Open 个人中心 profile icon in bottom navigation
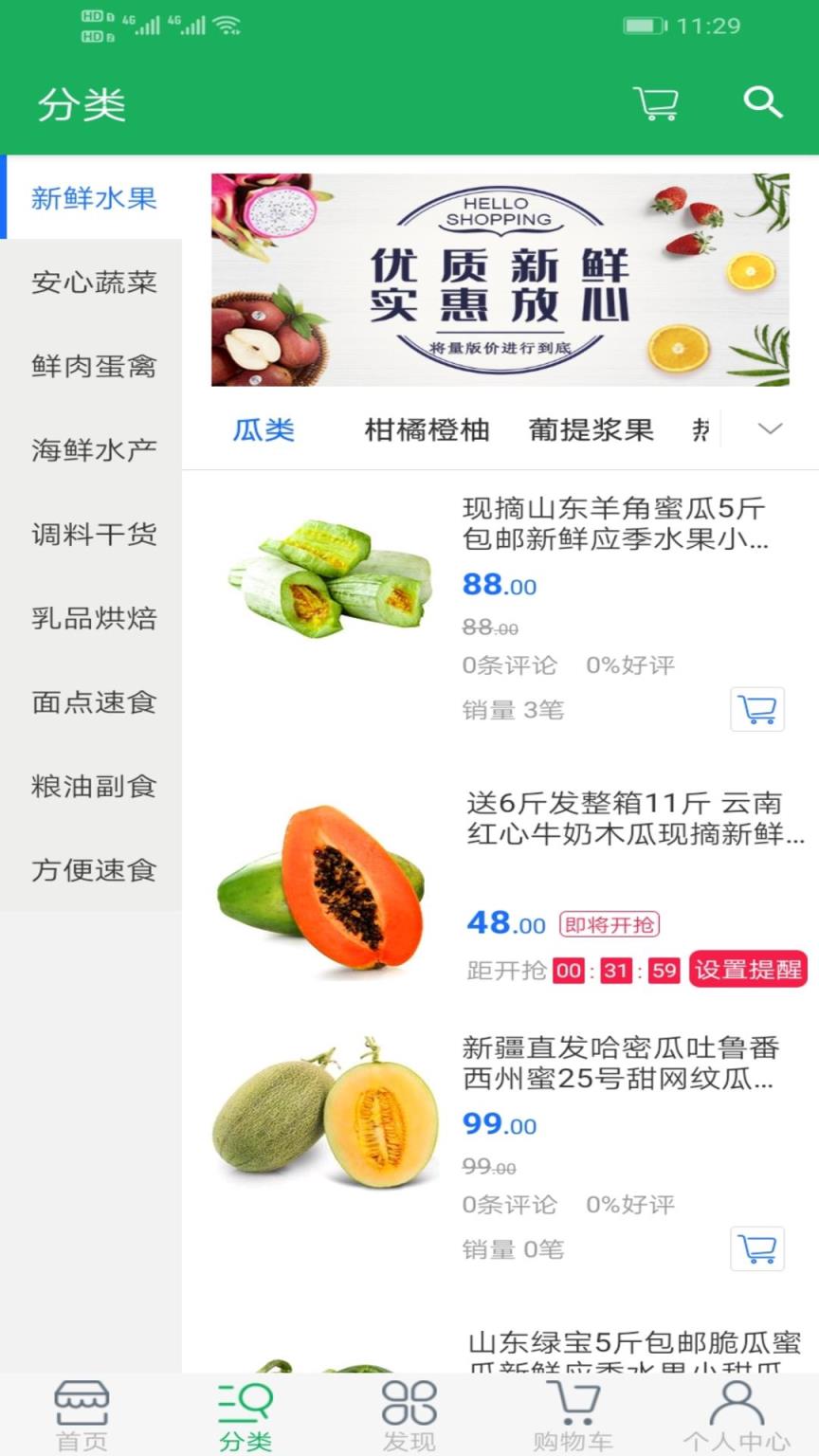Screen dimensions: 819x1456 [735, 1410]
